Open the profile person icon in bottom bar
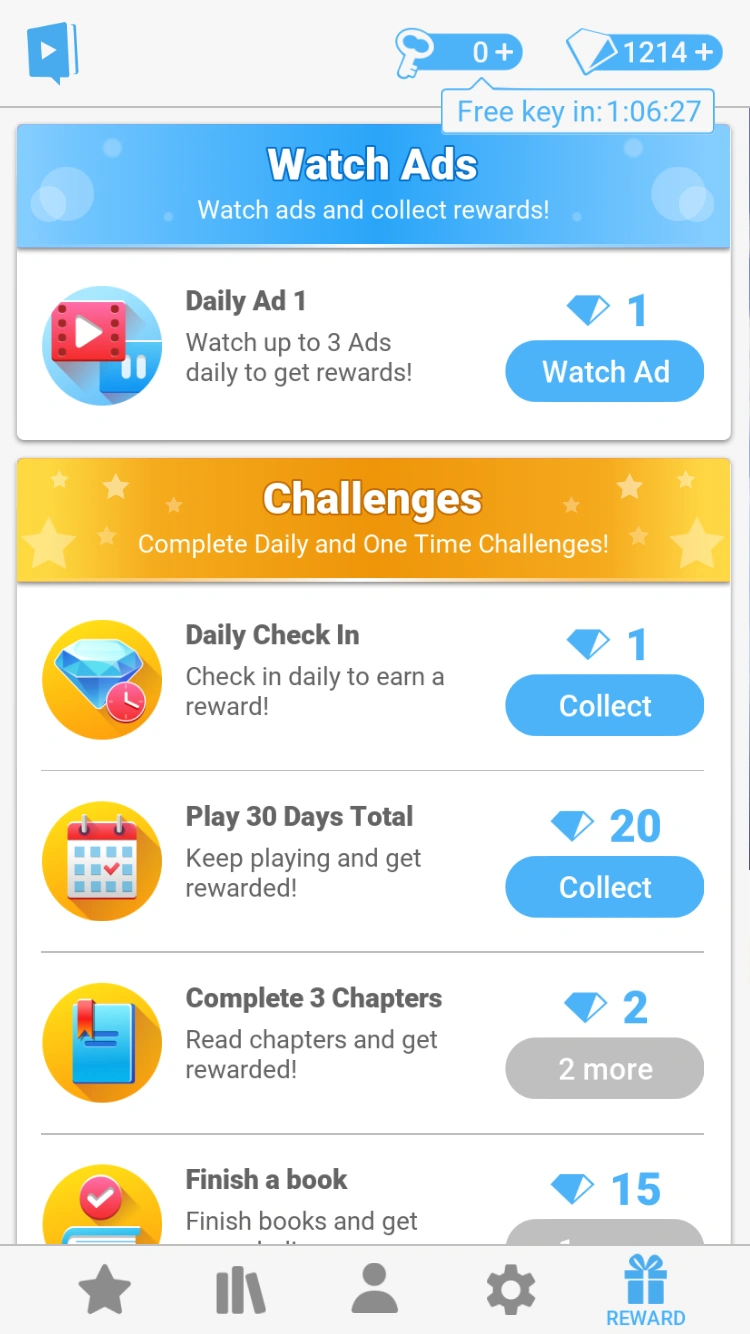Viewport: 750px width, 1334px height. point(374,1290)
